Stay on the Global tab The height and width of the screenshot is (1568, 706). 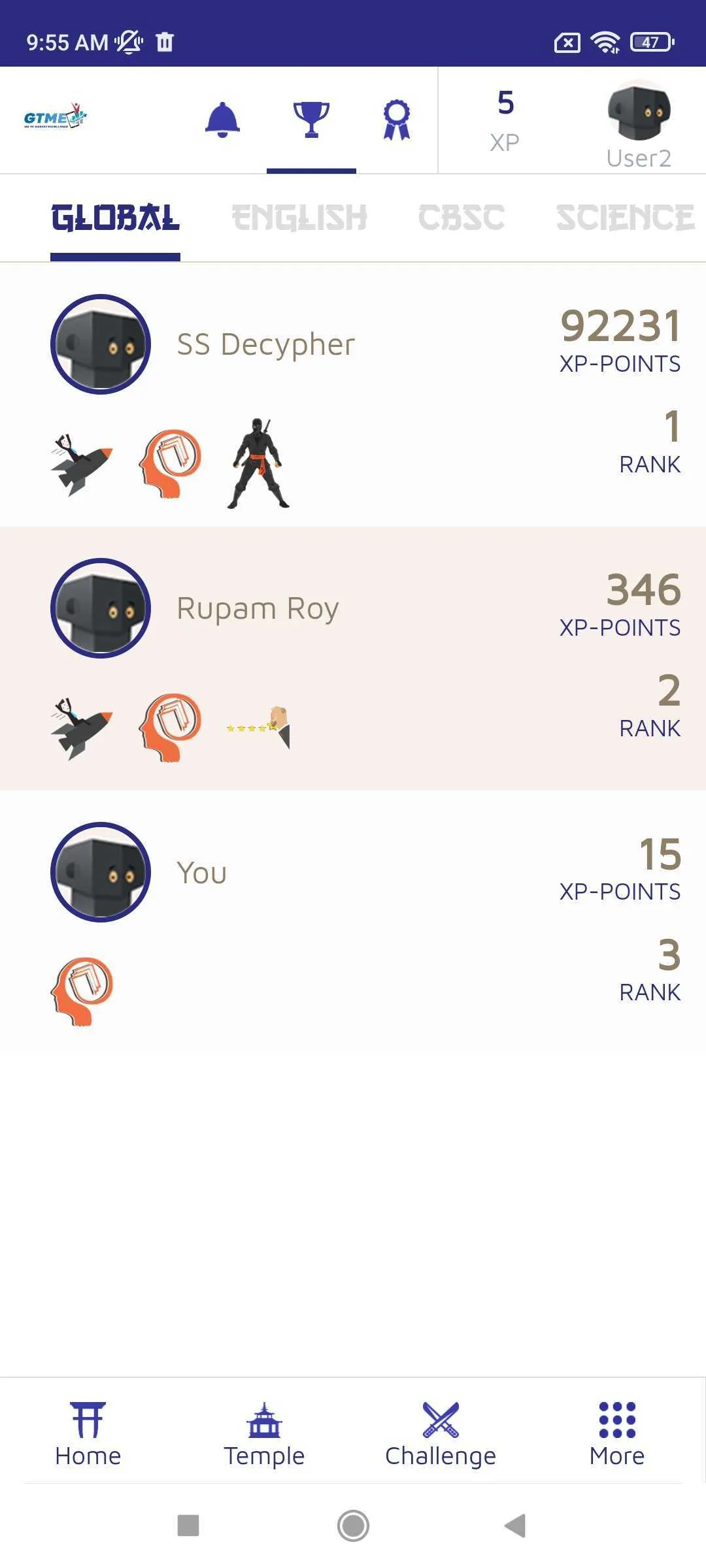pos(115,218)
